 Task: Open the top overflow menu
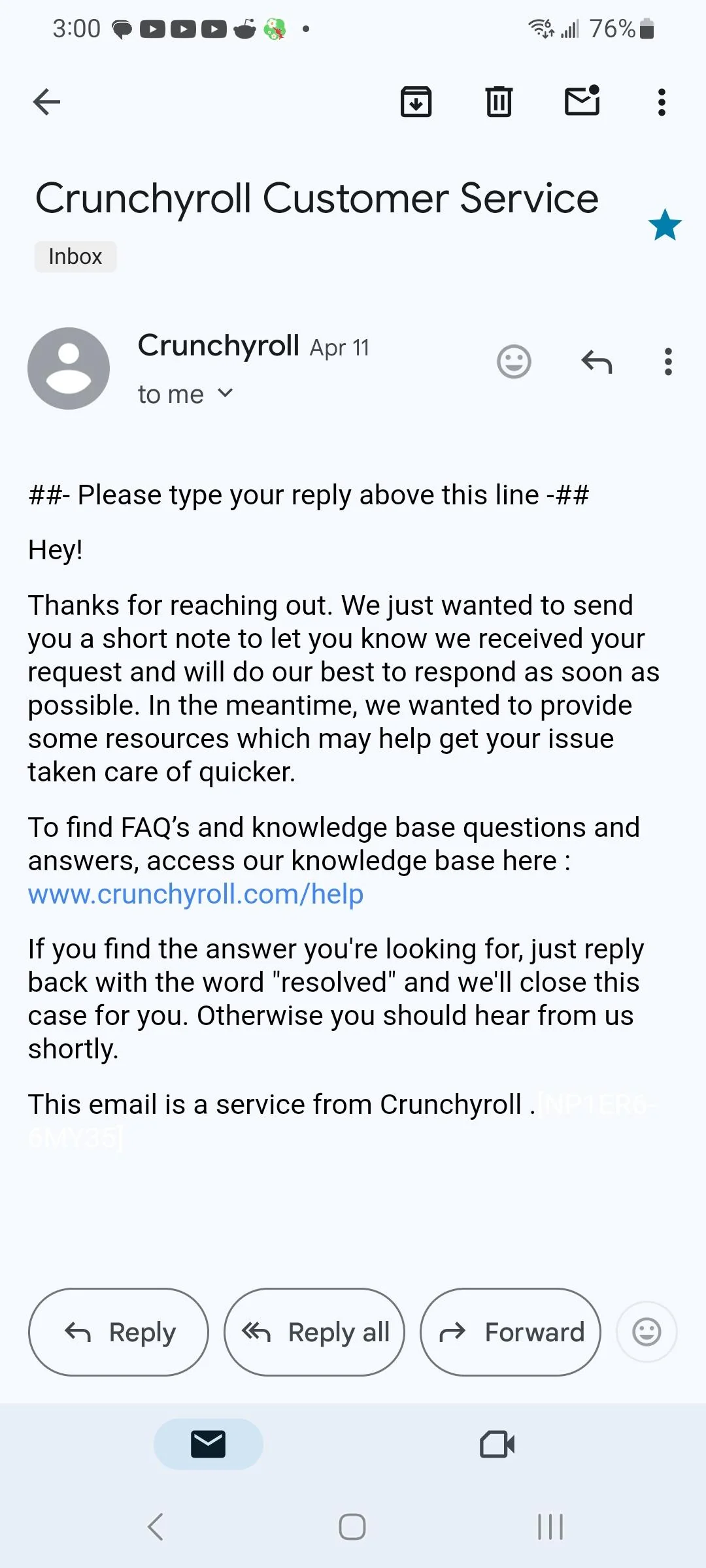pos(661,101)
